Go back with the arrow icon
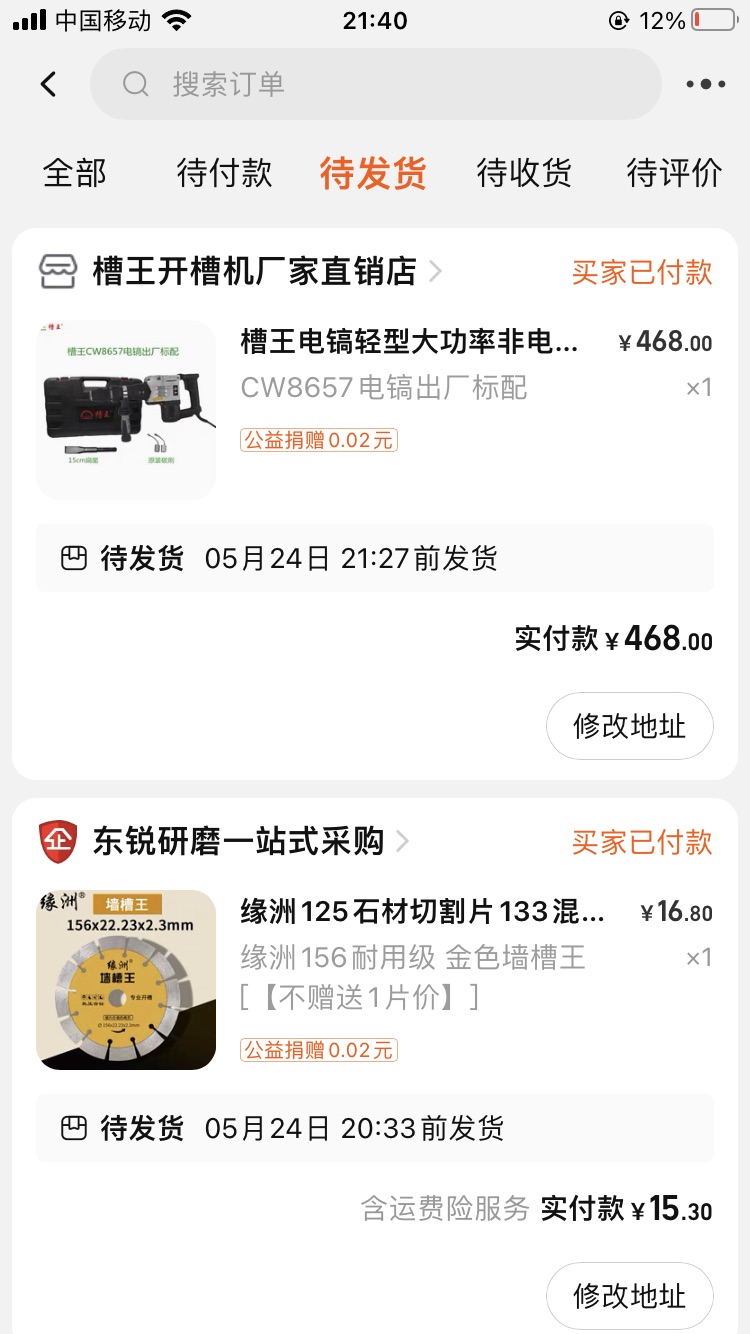The image size is (750, 1334). (x=48, y=84)
